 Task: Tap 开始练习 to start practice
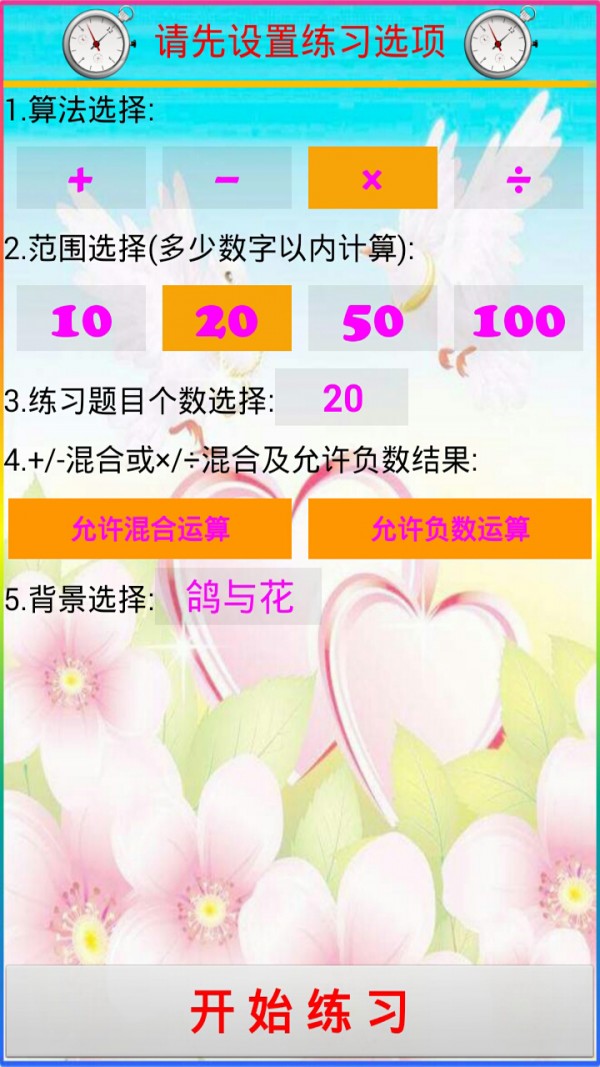[x=300, y=1012]
